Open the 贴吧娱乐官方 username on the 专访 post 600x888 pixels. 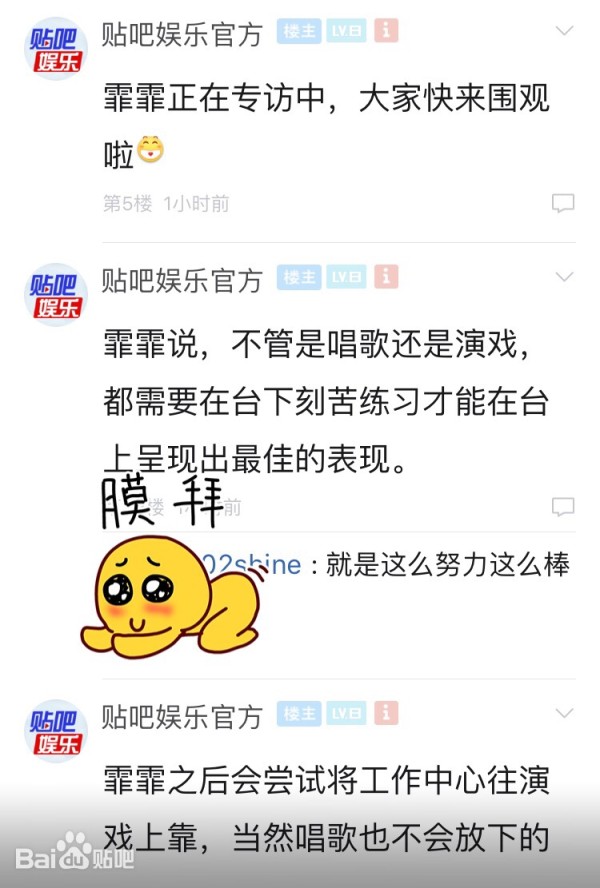point(182,35)
